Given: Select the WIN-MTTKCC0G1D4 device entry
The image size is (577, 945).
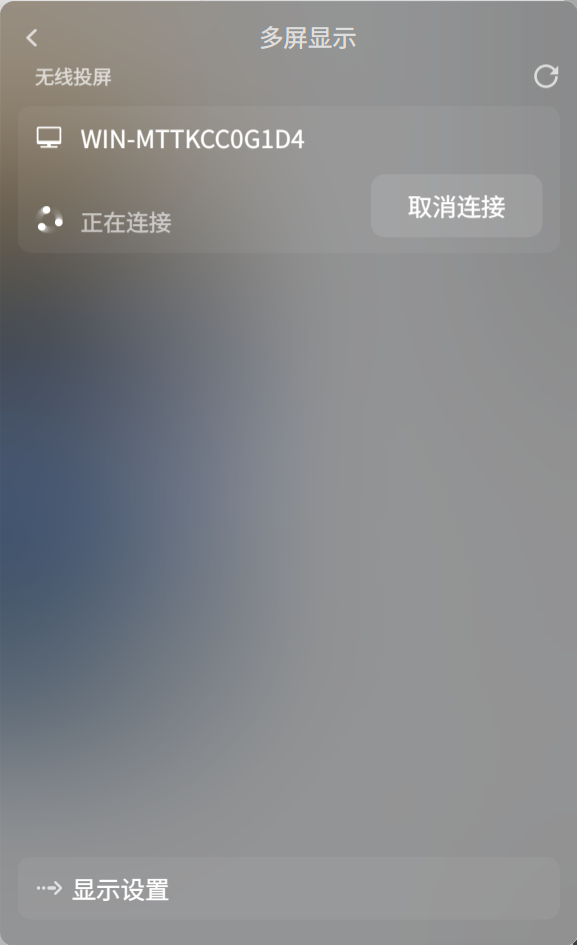Looking at the screenshot, I should pyautogui.click(x=289, y=180).
